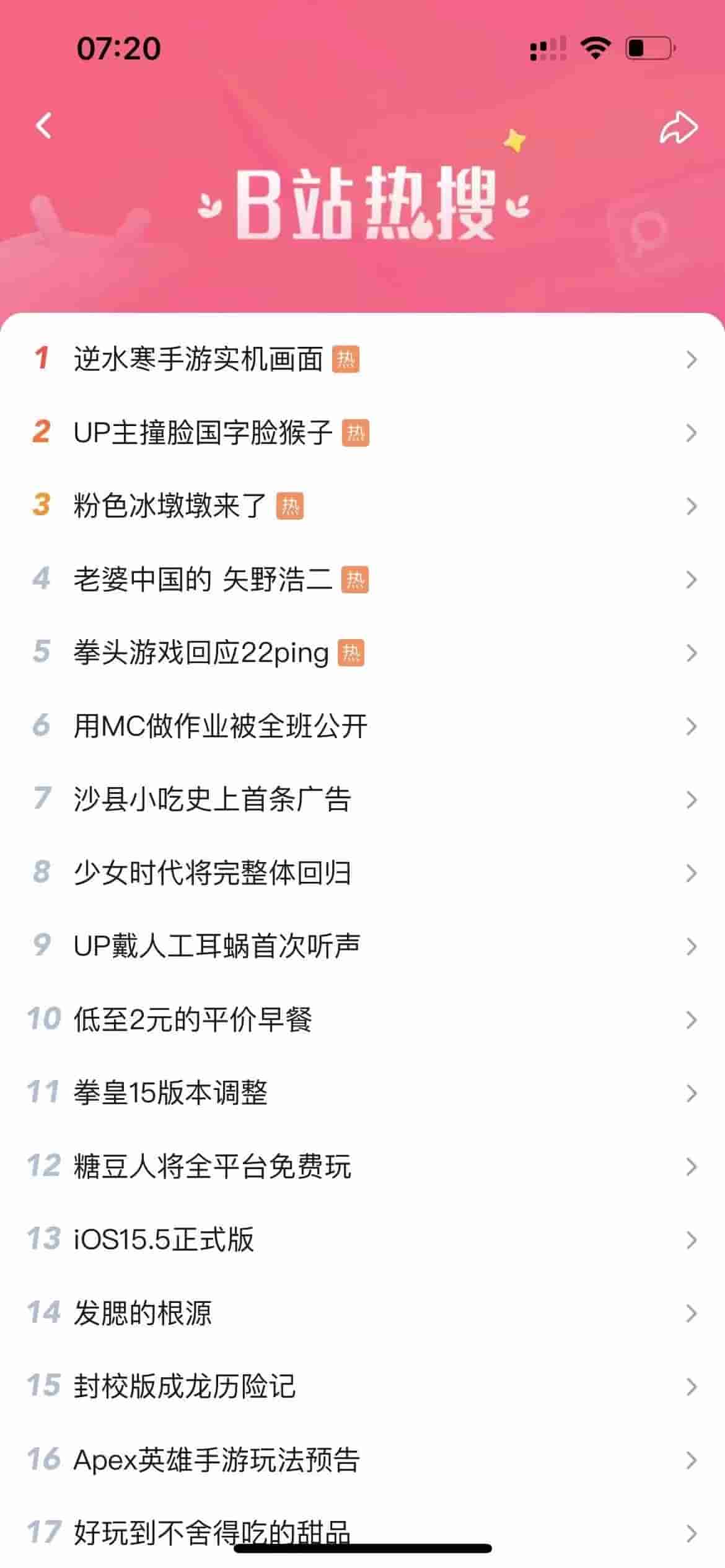
Task: Open UP主撞脸国字脸猴子 trending topic
Action: (x=203, y=432)
